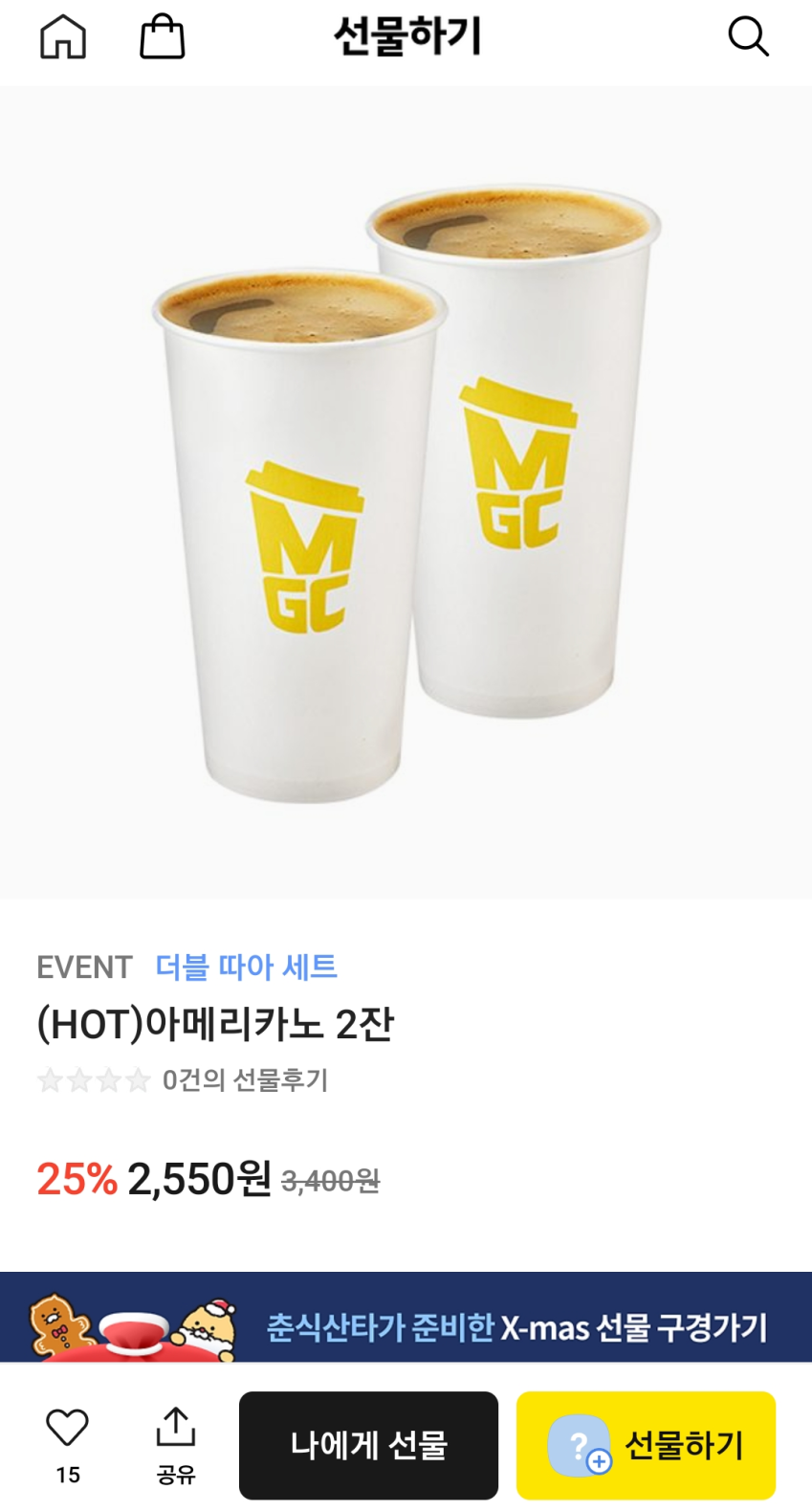Like this product with the heart
The height and width of the screenshot is (1512, 812).
tap(67, 1428)
